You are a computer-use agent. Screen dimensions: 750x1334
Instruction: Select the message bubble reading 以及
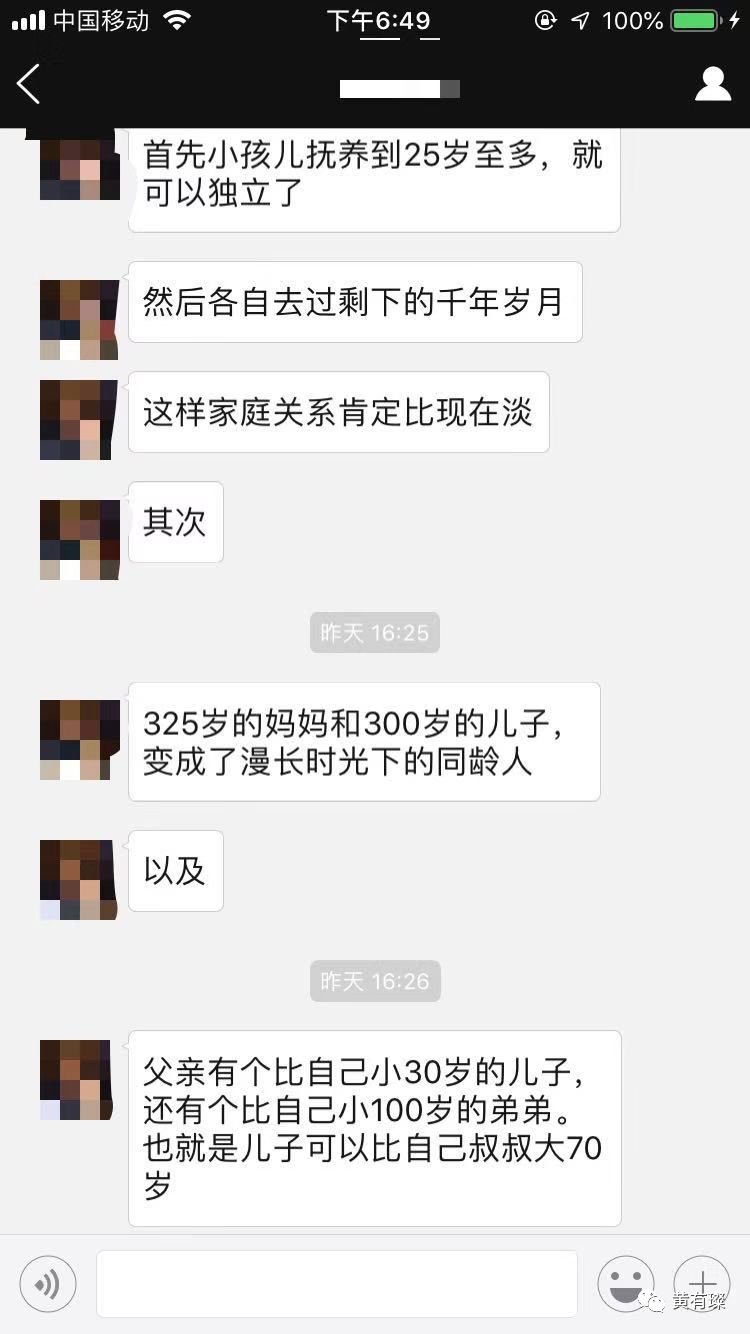tap(175, 871)
